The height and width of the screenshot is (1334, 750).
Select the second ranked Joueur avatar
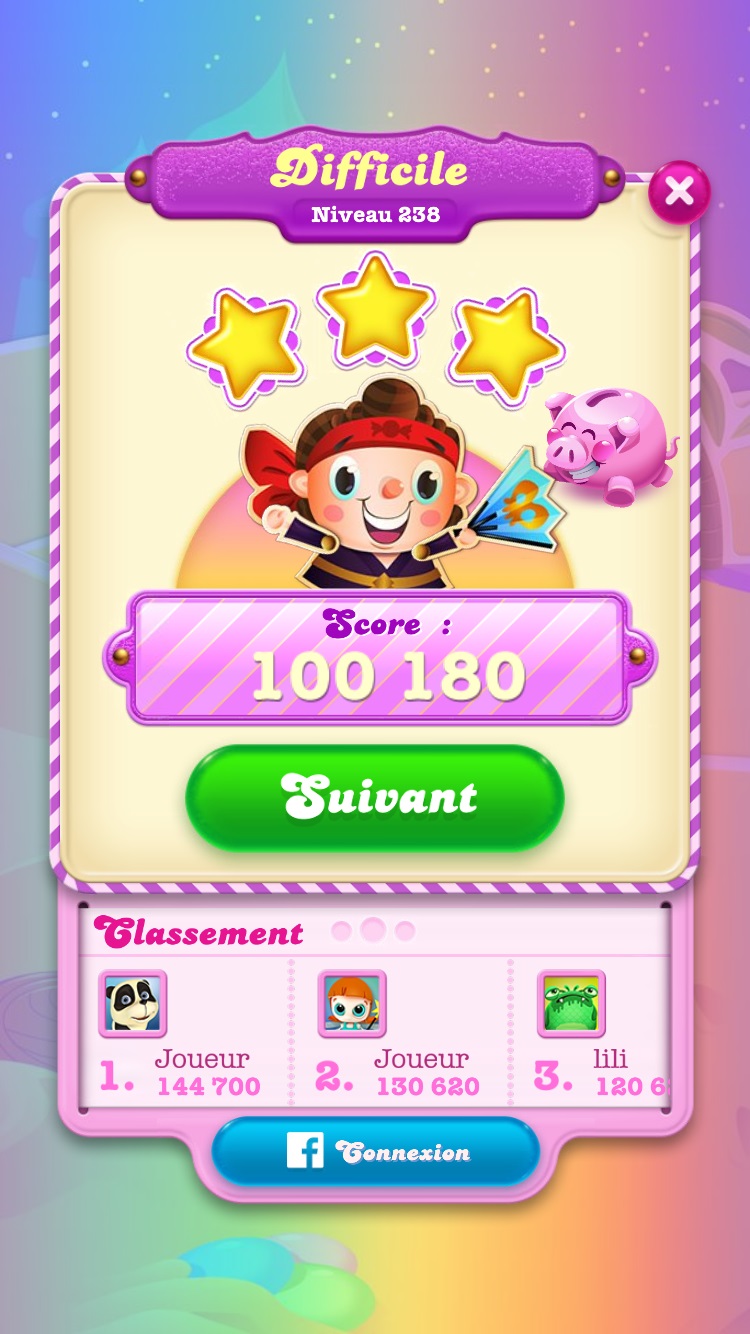coord(353,1003)
